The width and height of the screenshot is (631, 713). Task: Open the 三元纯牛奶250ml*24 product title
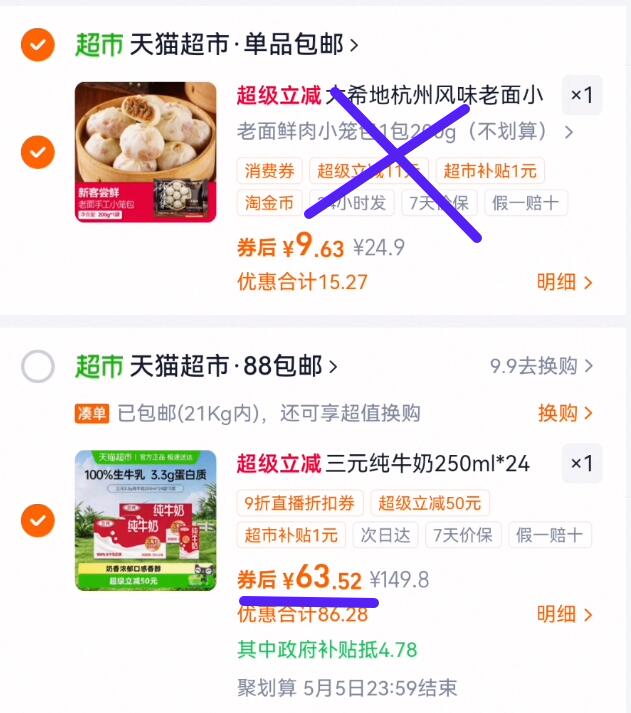pyautogui.click(x=383, y=464)
